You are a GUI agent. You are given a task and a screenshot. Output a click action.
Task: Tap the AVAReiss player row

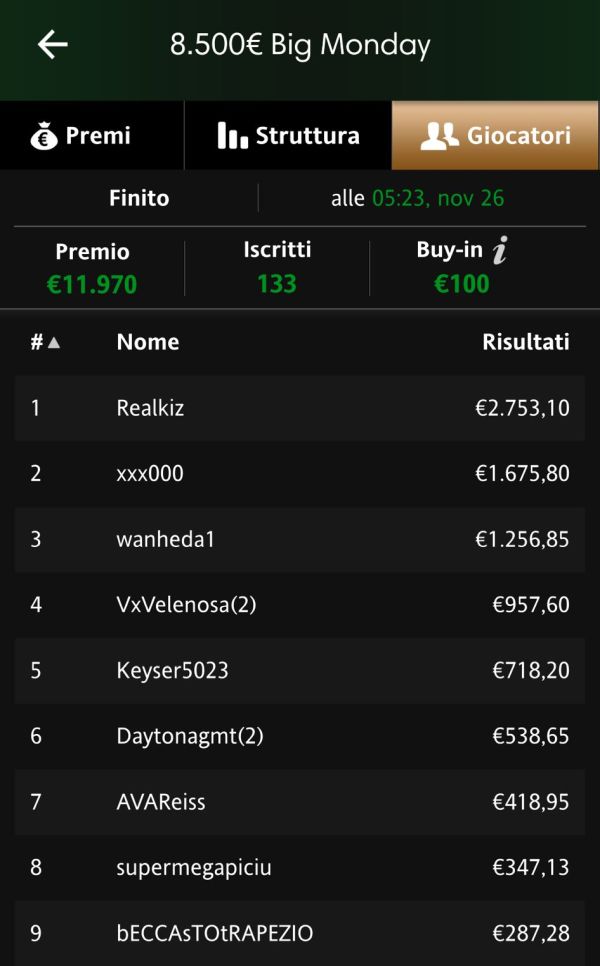[299, 802]
